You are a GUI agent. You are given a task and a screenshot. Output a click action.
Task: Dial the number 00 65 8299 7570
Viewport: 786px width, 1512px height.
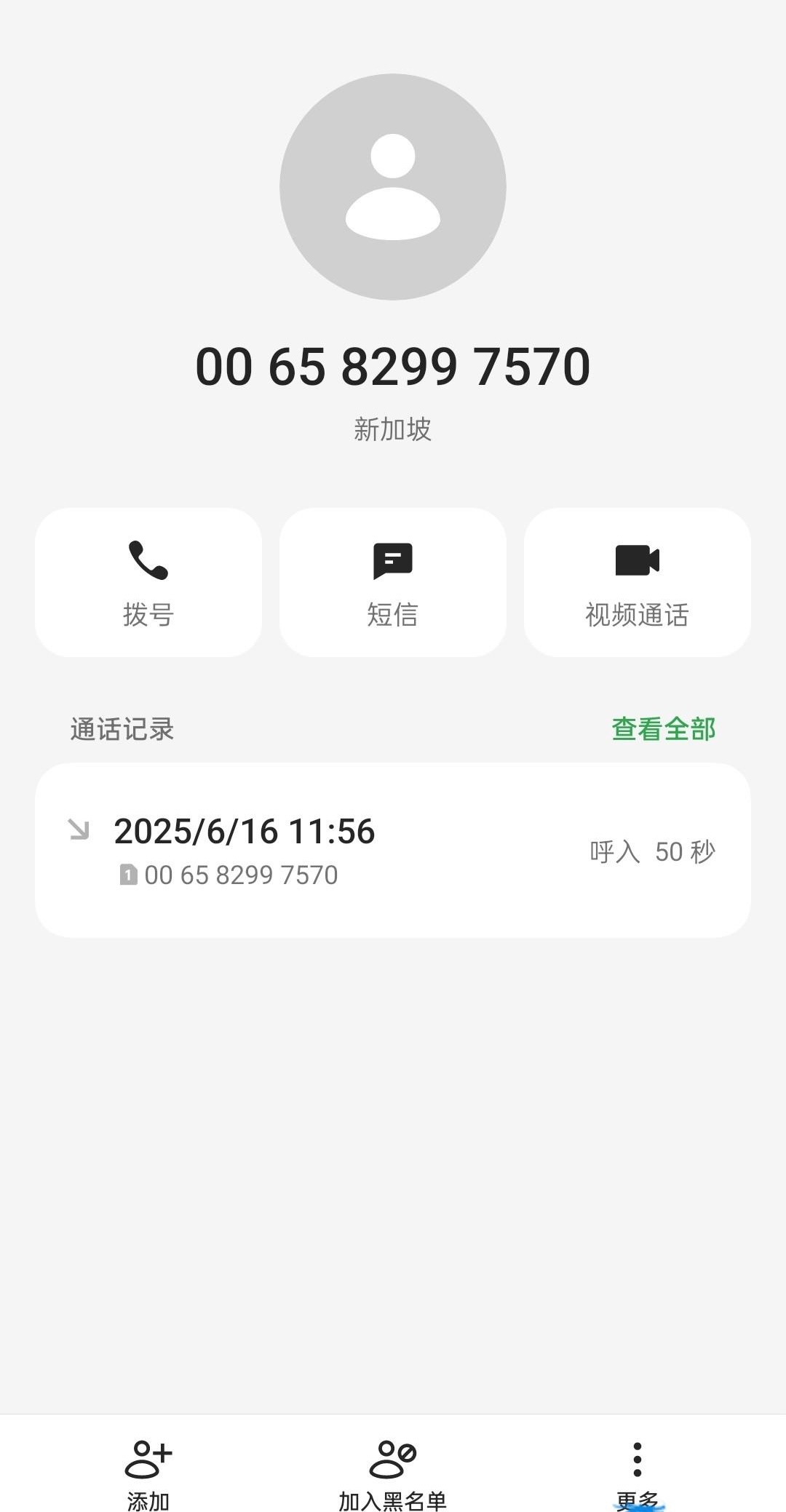tap(148, 582)
